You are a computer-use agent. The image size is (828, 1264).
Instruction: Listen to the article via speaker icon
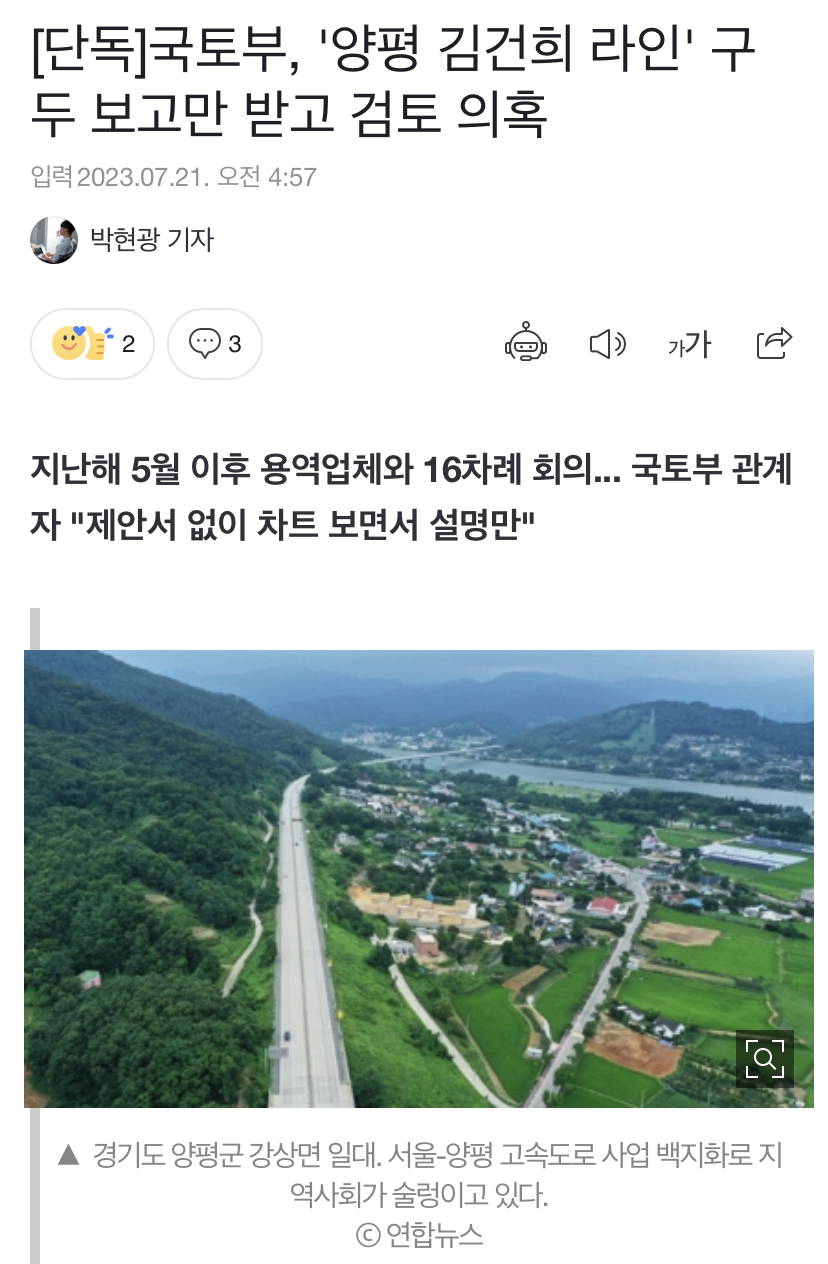pyautogui.click(x=607, y=345)
